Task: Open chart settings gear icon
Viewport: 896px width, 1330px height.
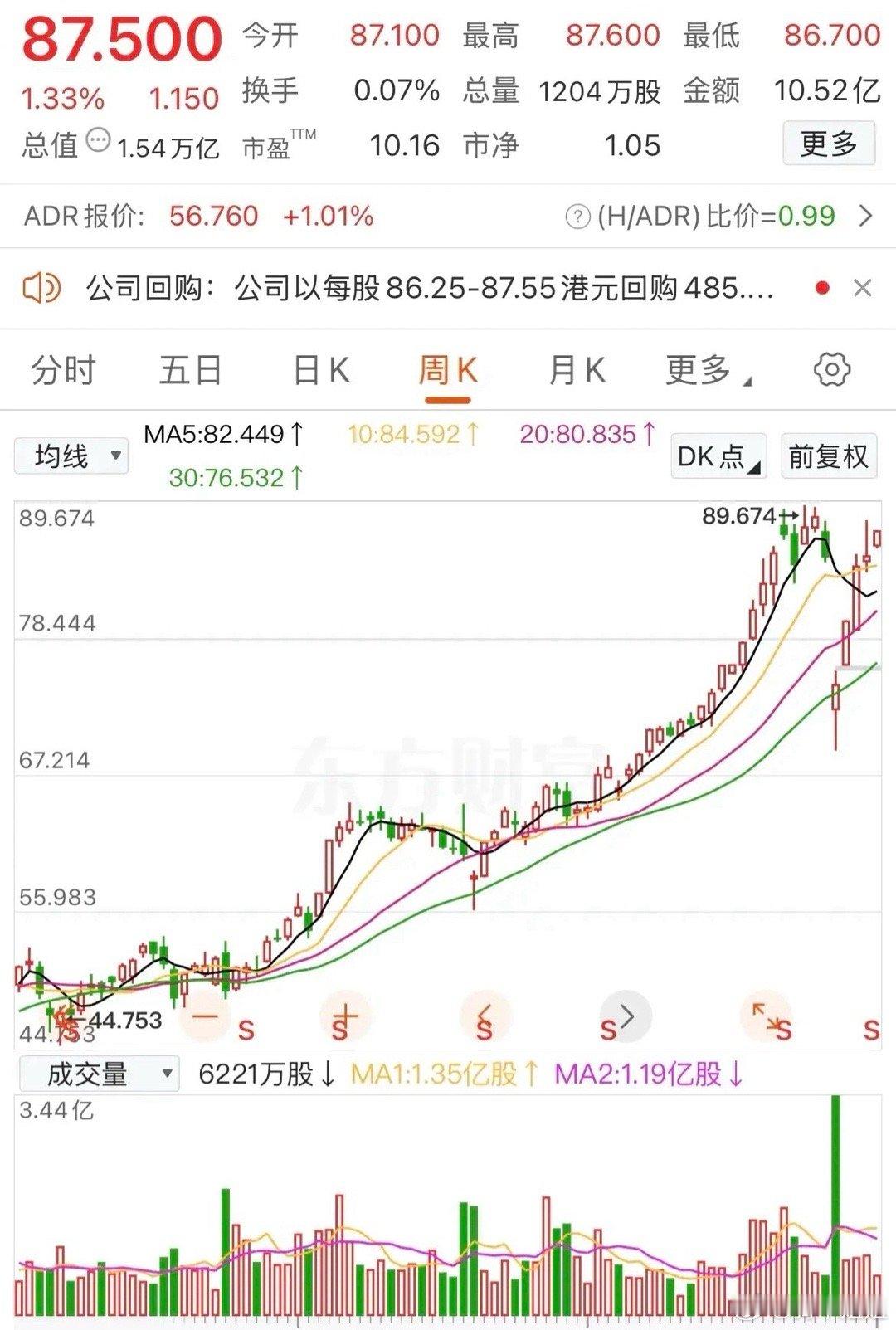Action: (831, 370)
